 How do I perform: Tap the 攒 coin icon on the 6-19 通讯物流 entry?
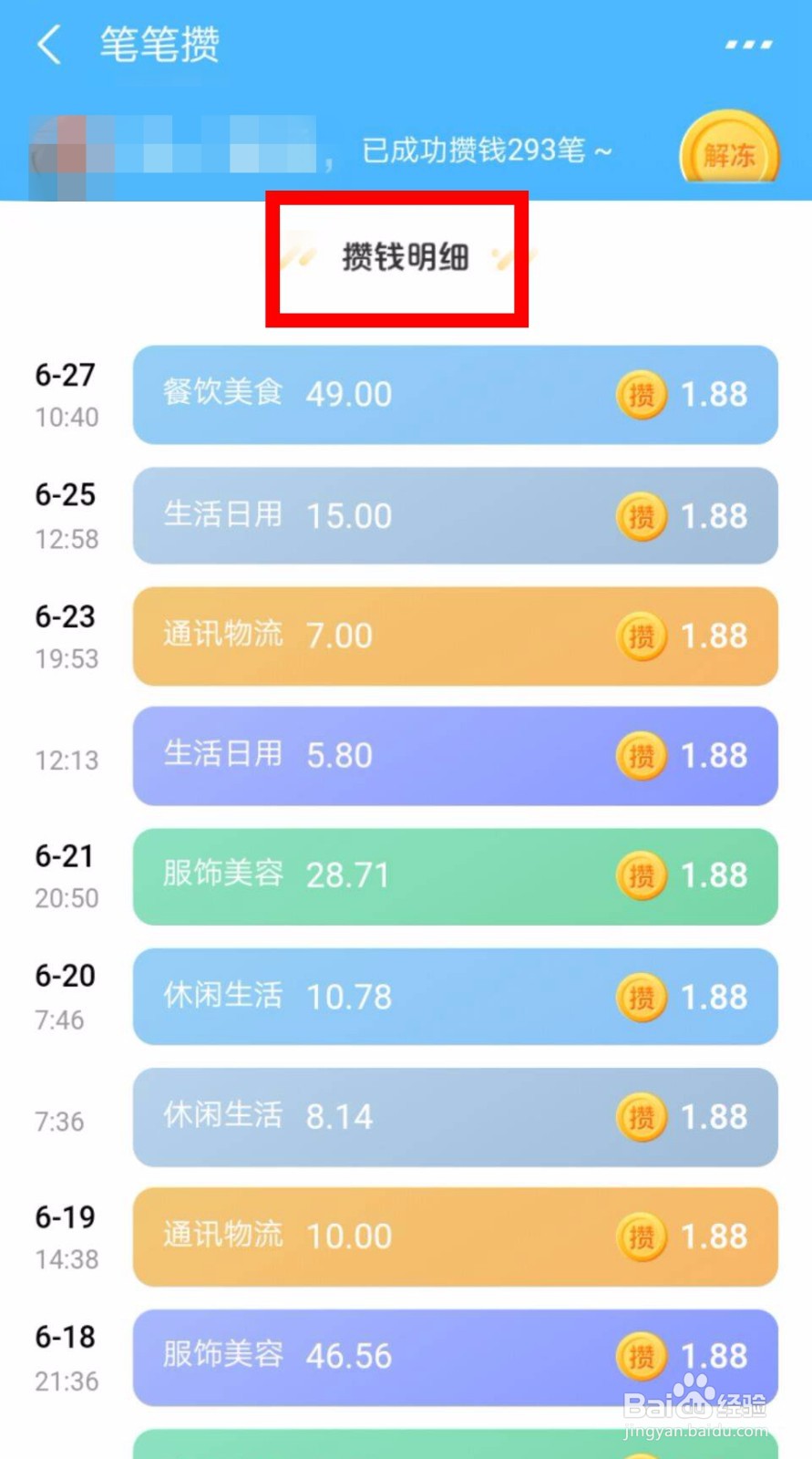tap(641, 1237)
